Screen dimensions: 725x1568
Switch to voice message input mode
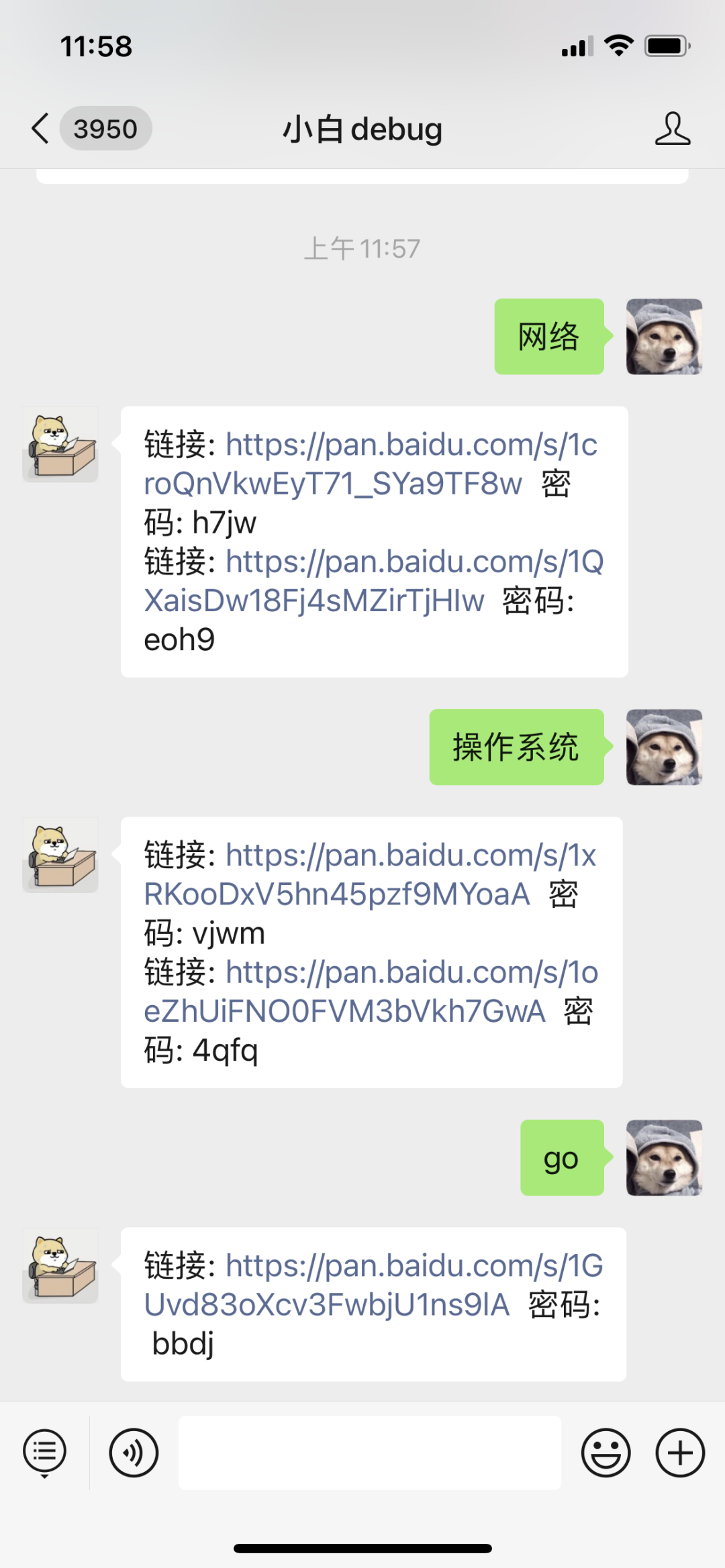point(133,1453)
